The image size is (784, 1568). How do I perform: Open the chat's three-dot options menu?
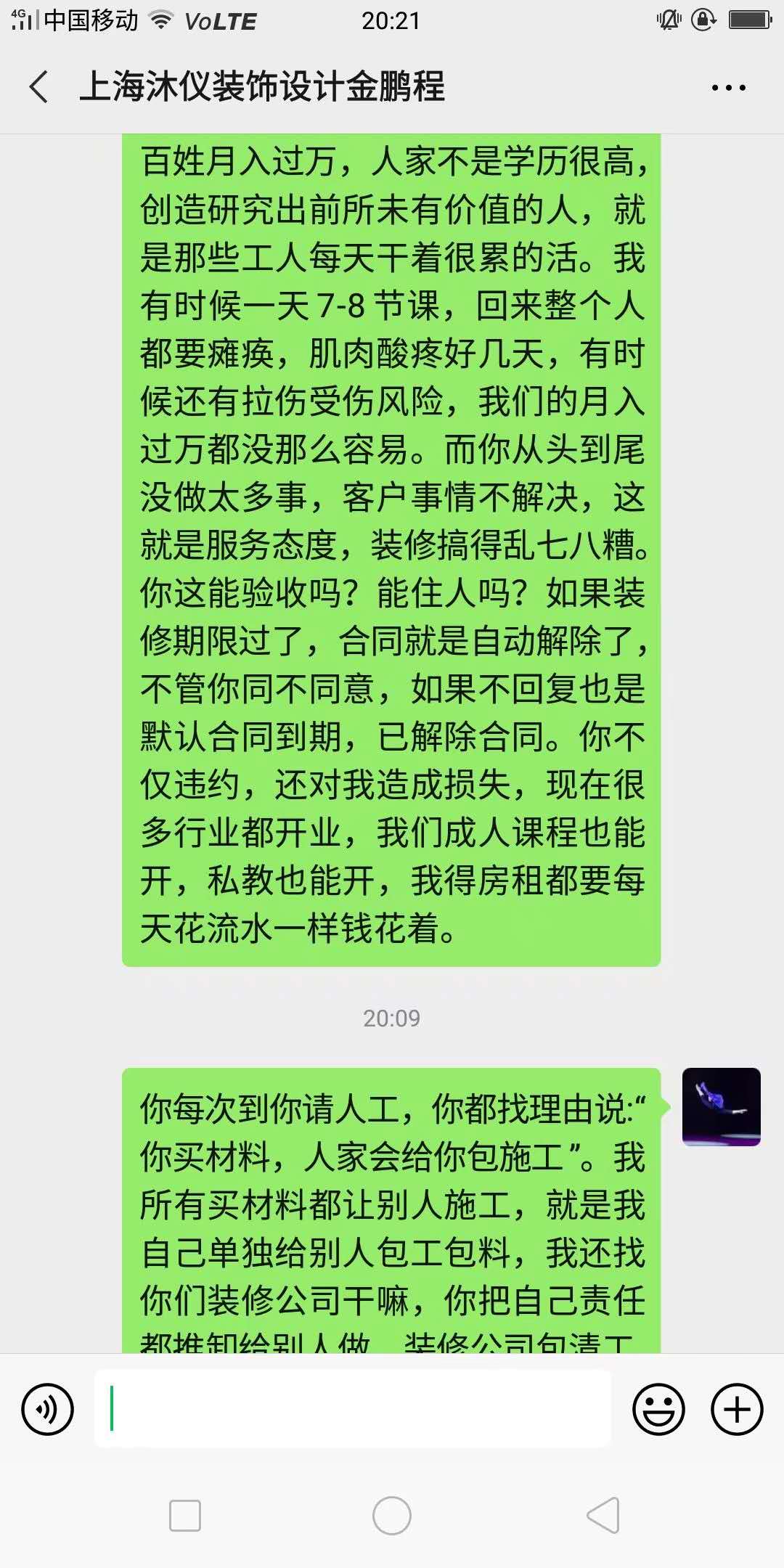[x=728, y=88]
